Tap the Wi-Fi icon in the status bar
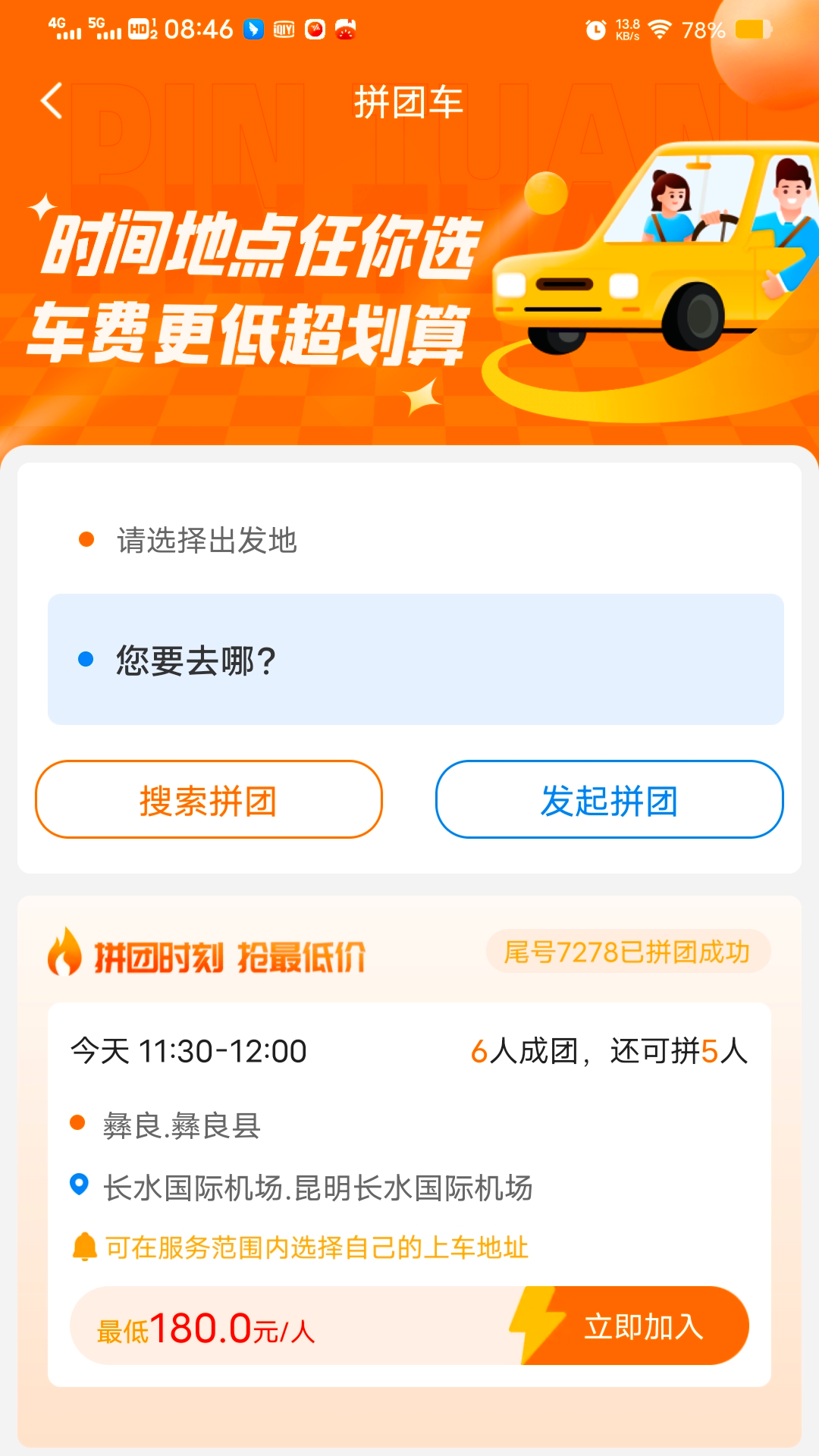The image size is (819, 1456). tap(661, 30)
